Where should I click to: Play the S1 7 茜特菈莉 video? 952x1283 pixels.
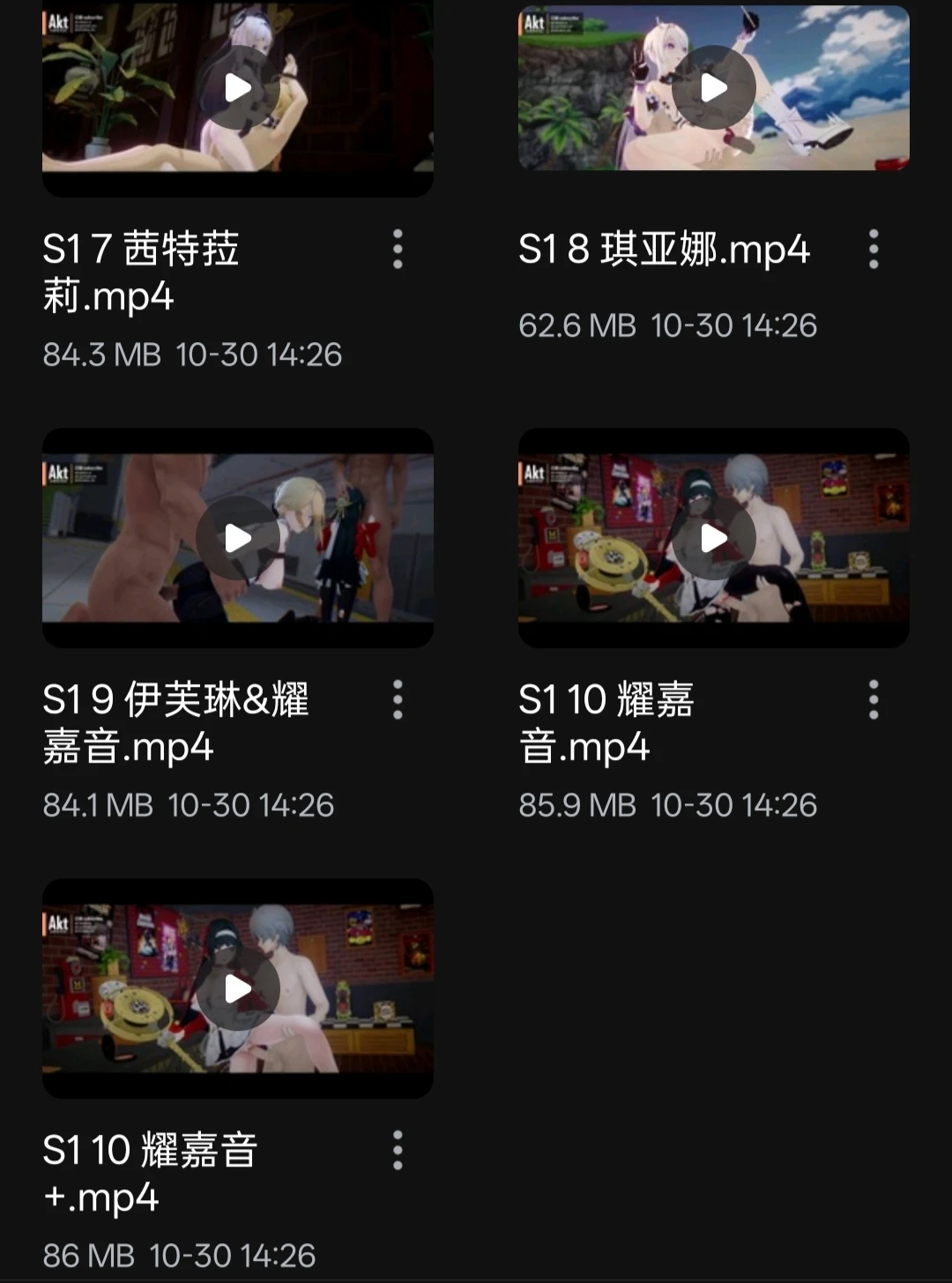coord(236,87)
